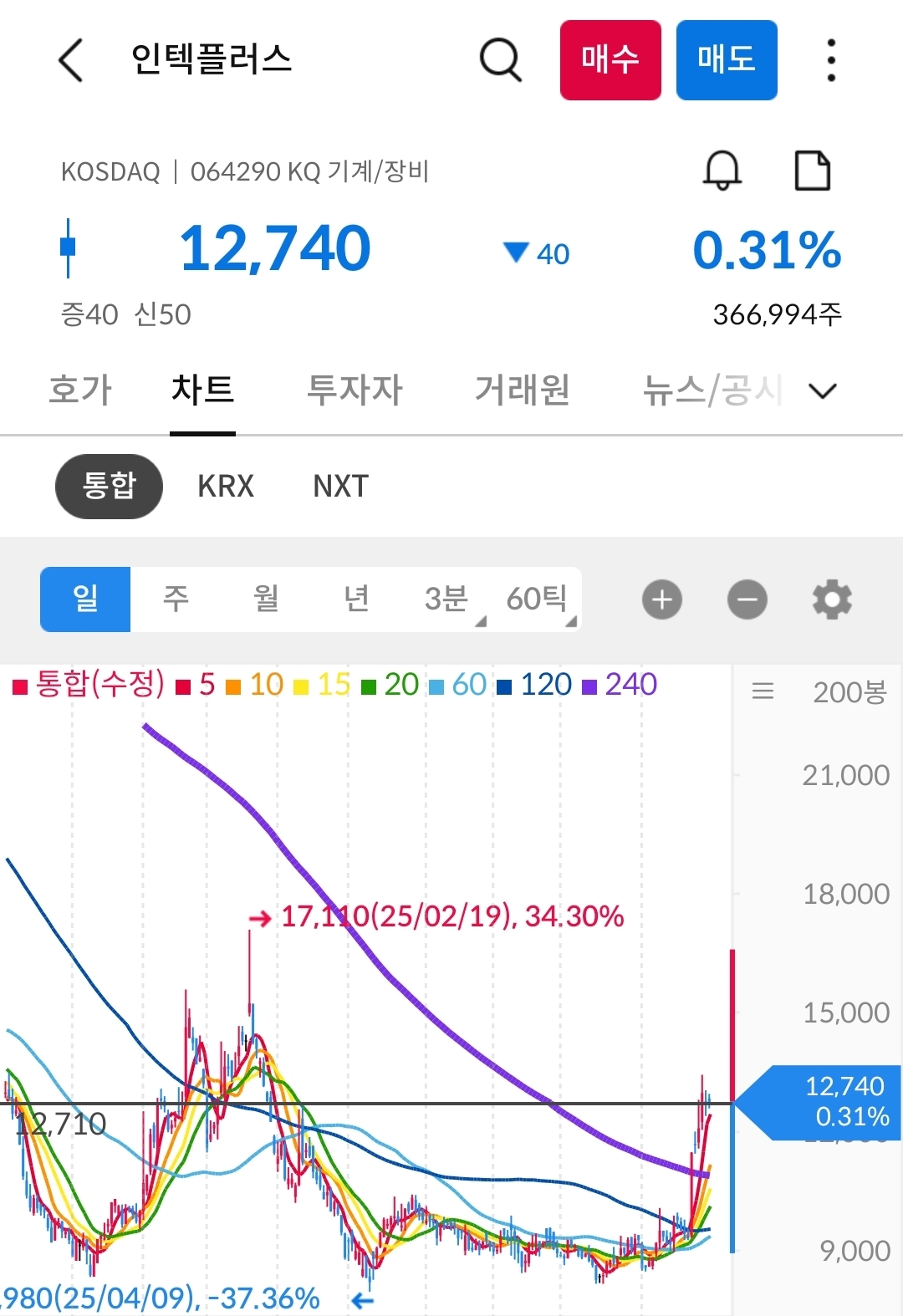903x1316 pixels.
Task: Switch market view to NXT
Action: coord(338,486)
